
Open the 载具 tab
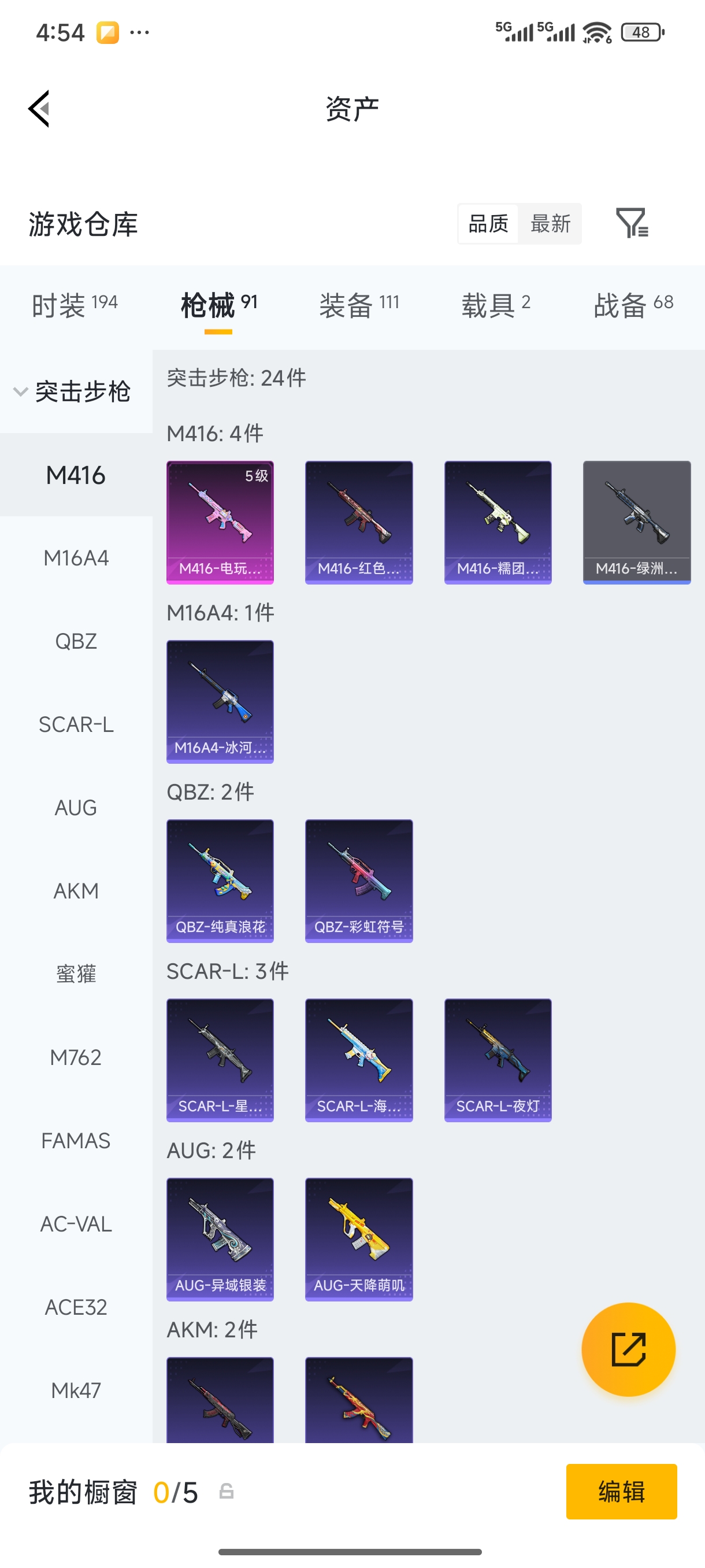496,304
